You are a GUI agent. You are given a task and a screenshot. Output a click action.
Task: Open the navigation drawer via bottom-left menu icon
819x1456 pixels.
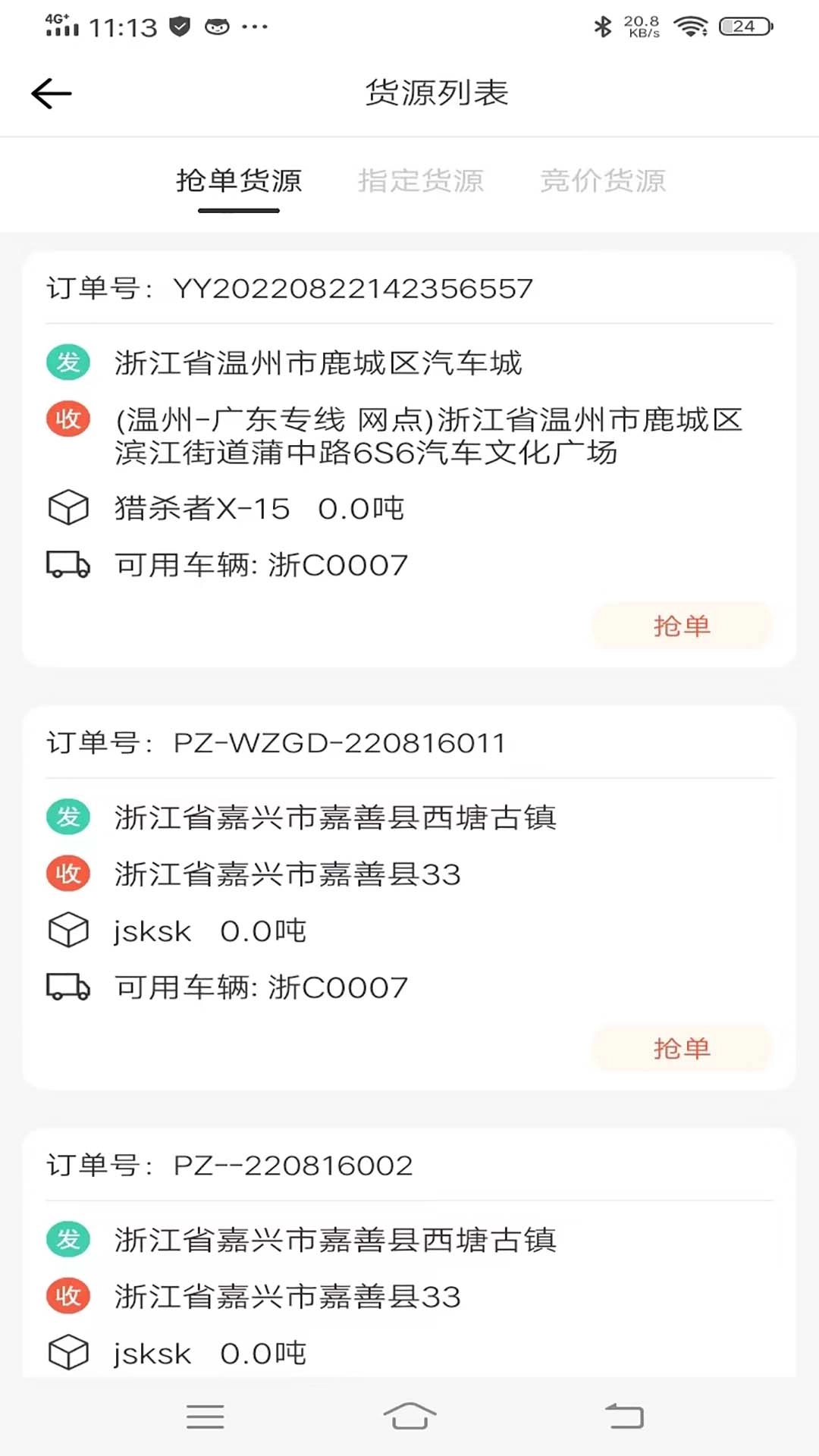click(205, 1417)
